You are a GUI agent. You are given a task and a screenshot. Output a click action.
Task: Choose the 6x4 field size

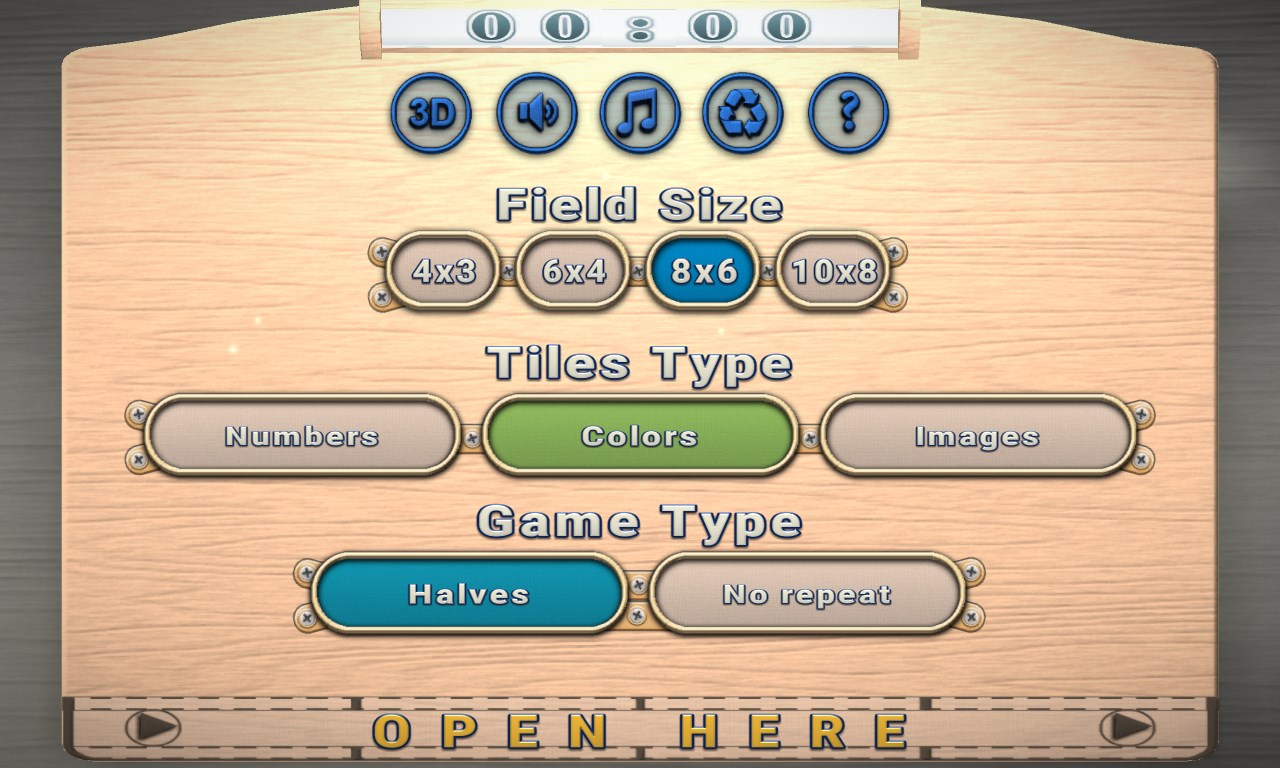[573, 270]
